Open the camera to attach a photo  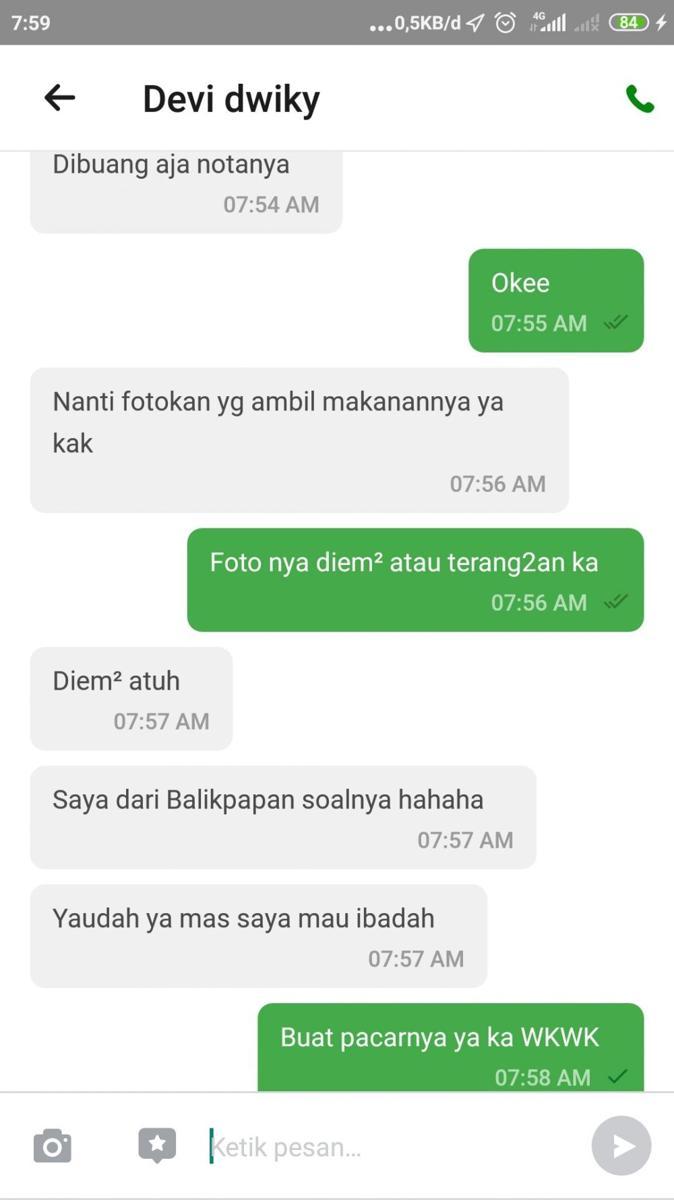point(52,1146)
